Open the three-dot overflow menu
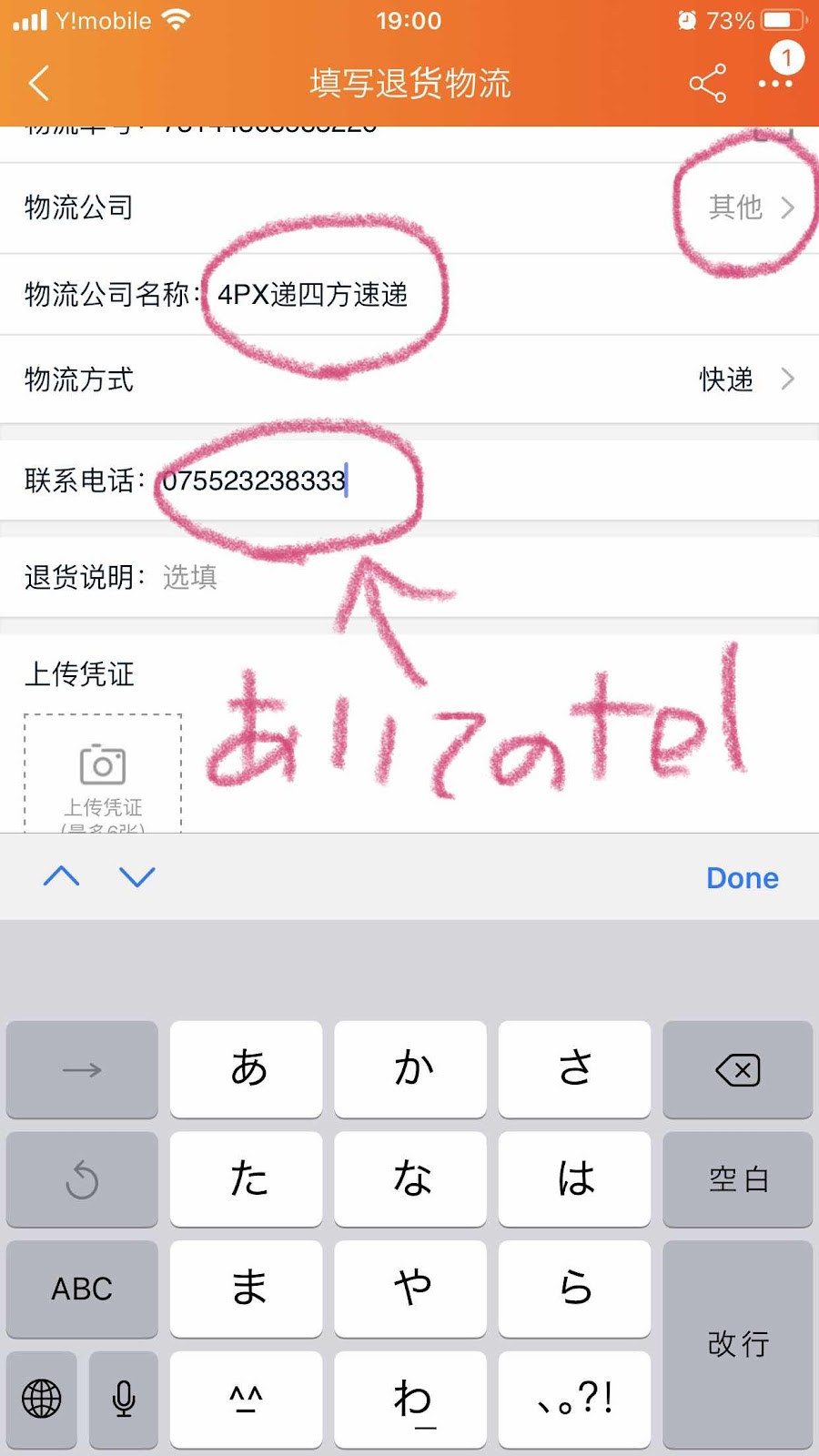 pos(775,83)
